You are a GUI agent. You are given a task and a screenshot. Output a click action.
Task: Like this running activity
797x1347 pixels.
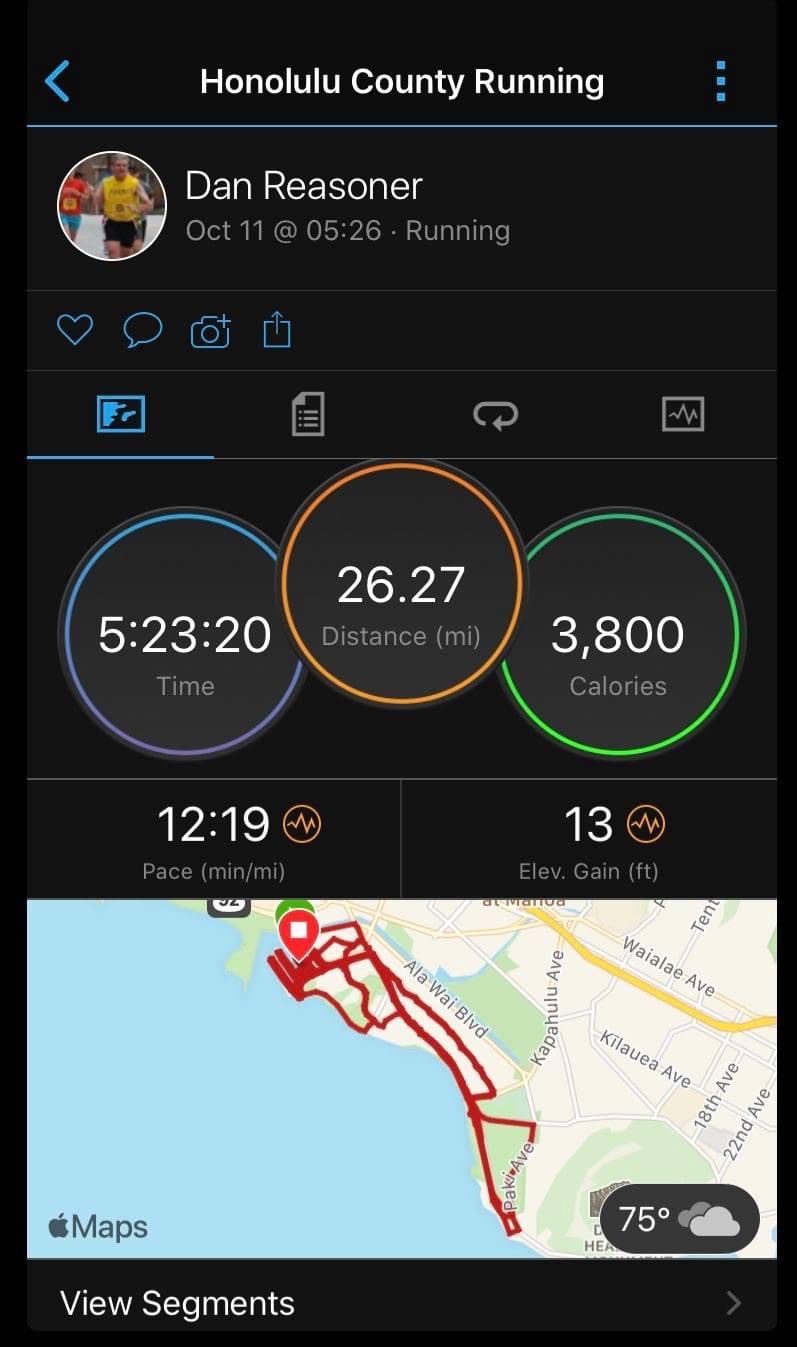tap(74, 330)
